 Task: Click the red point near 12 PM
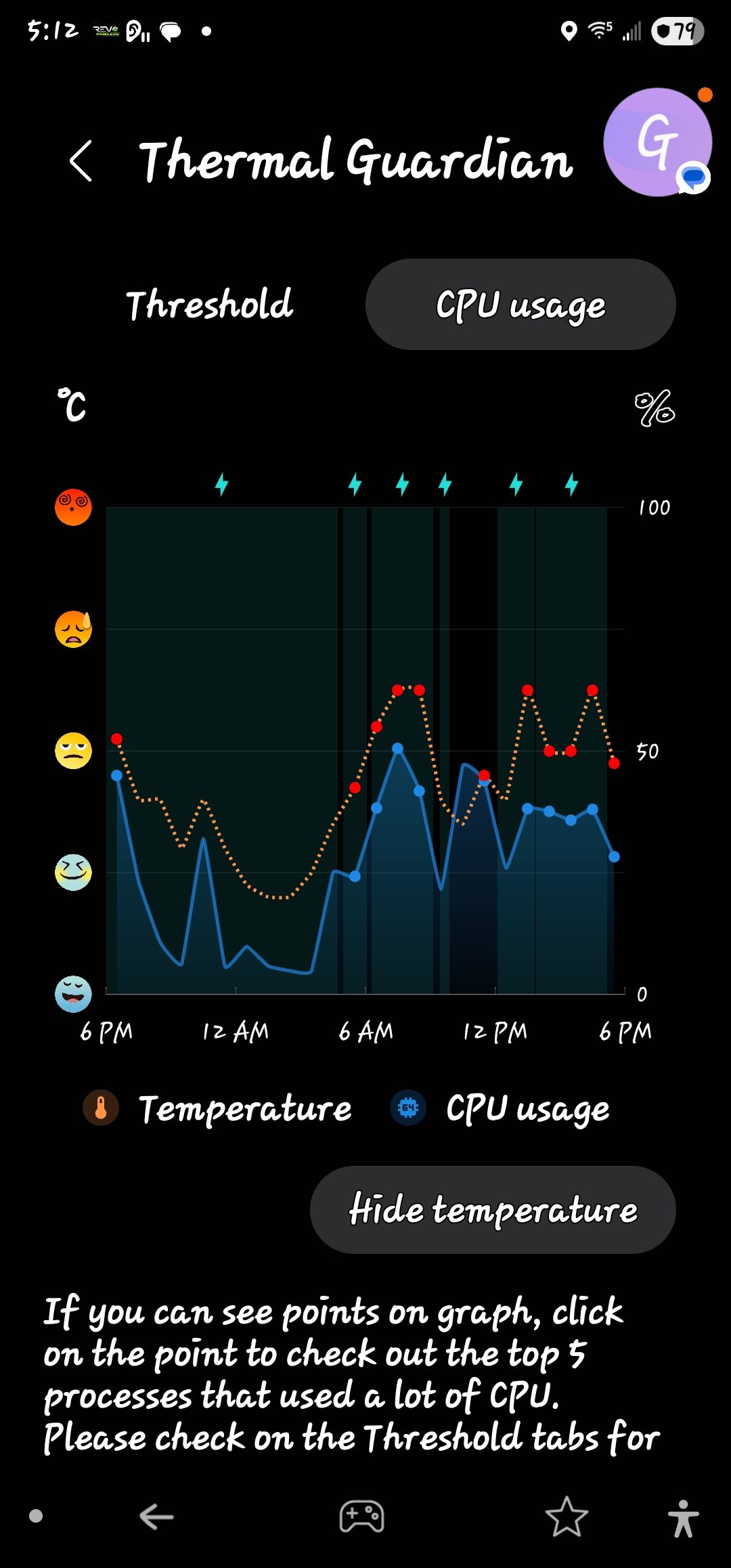[483, 776]
